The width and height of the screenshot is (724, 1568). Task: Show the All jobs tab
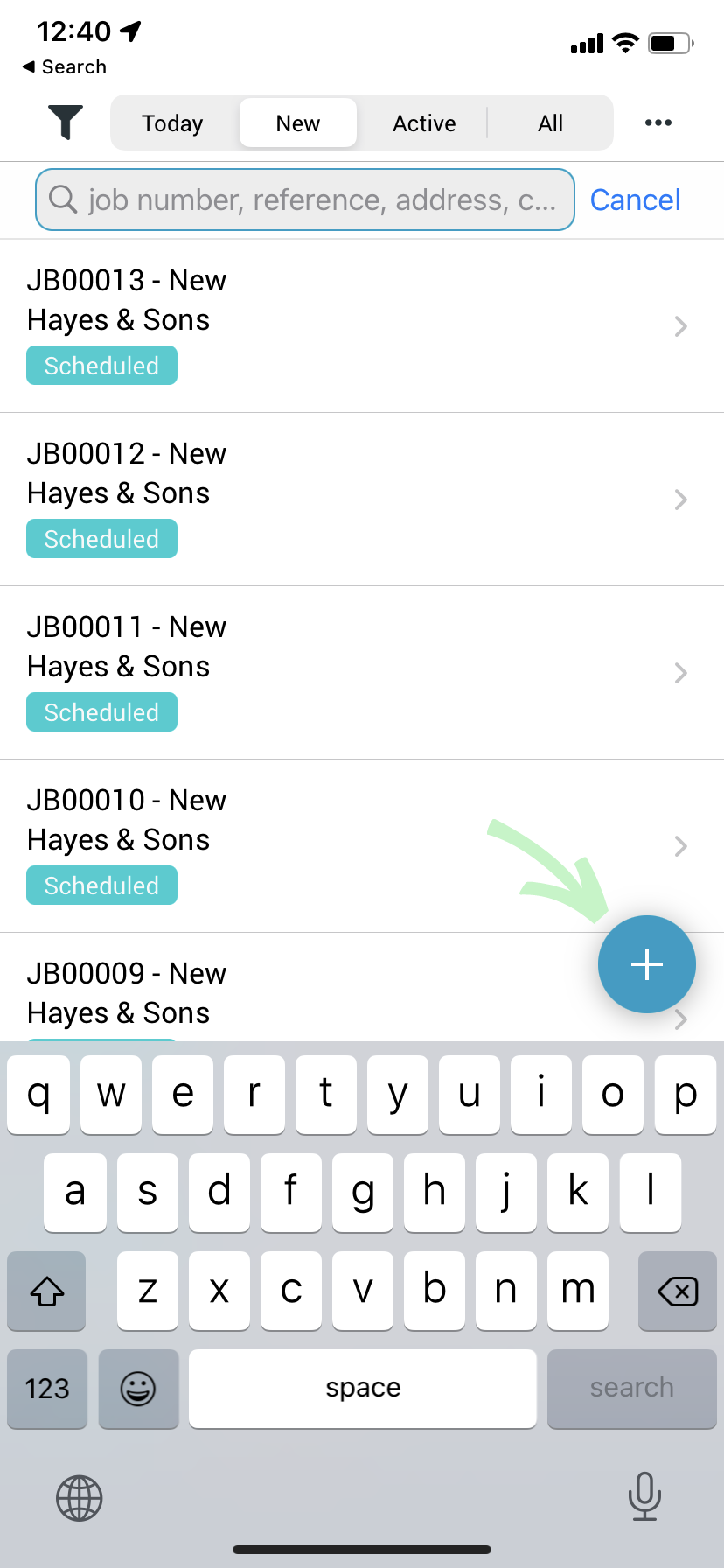click(x=550, y=123)
